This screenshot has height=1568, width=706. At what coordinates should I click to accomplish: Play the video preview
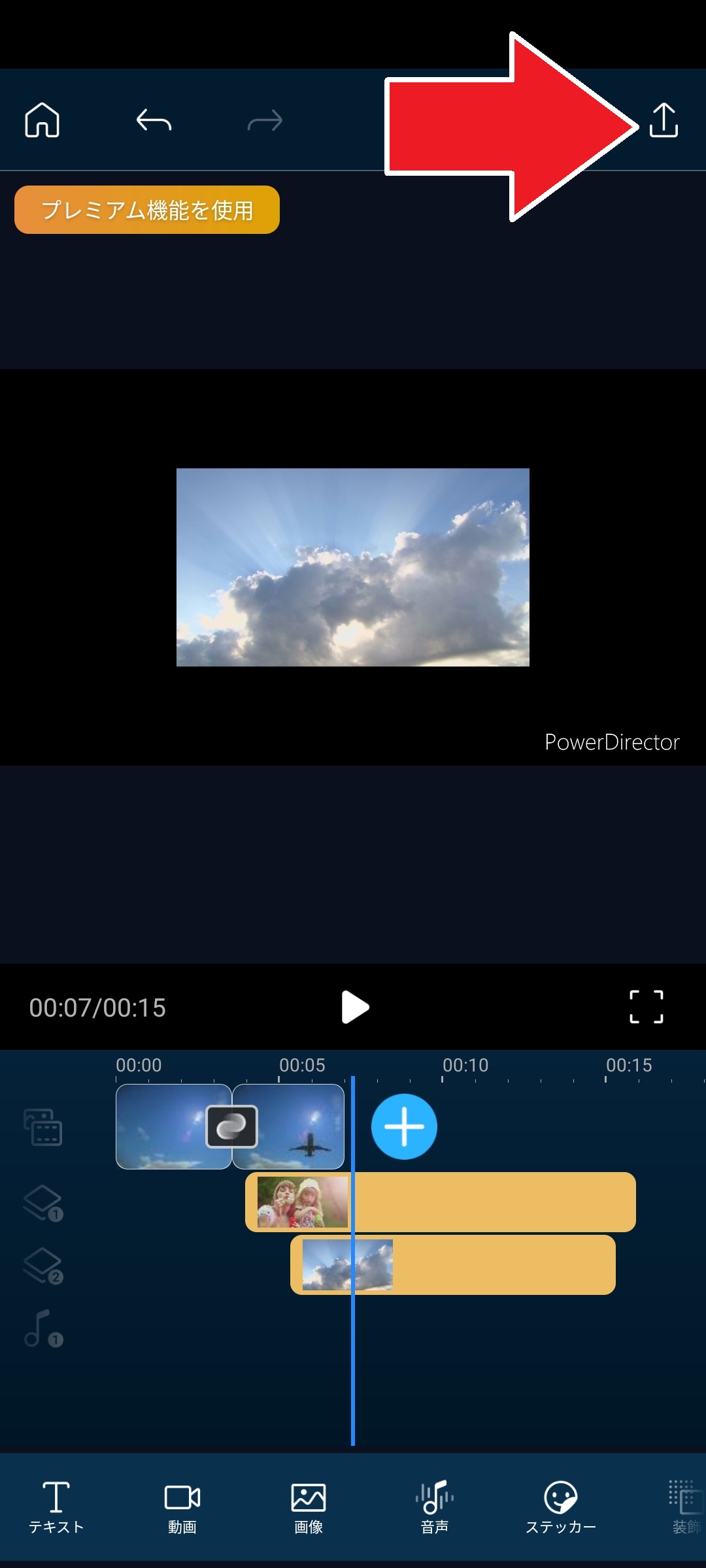pos(355,1007)
